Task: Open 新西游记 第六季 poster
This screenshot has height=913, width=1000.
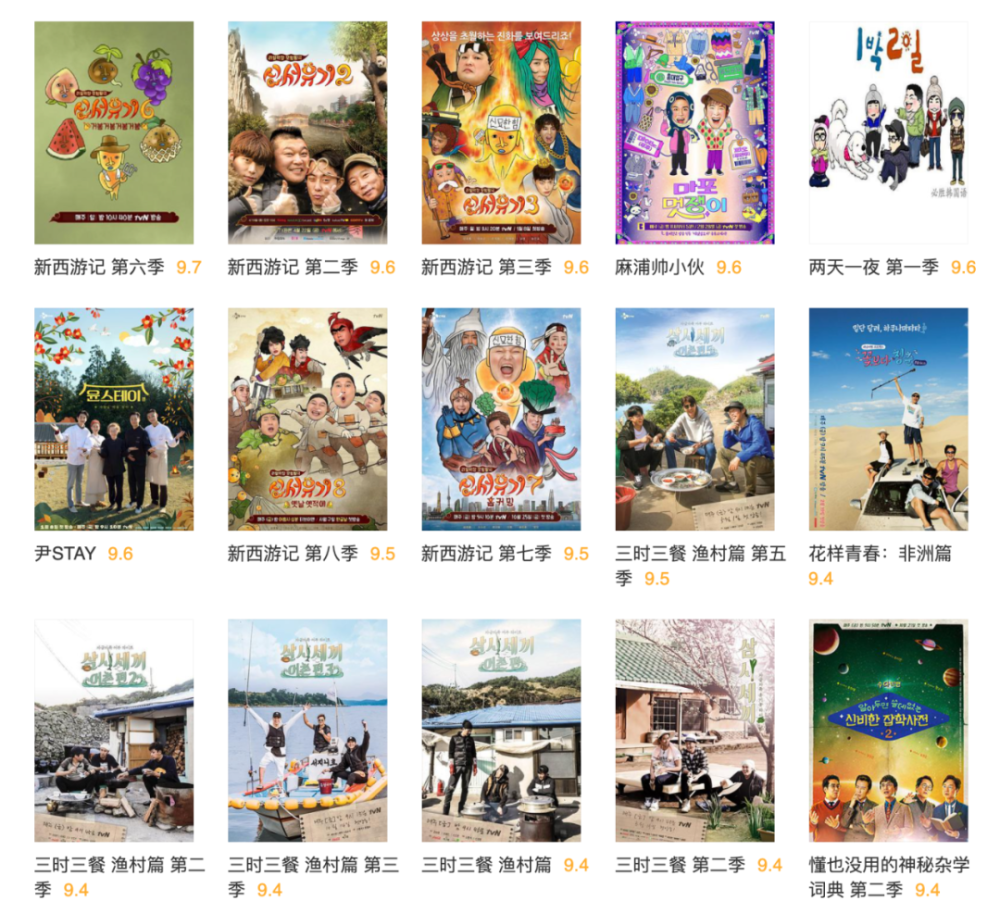Action: (x=114, y=133)
